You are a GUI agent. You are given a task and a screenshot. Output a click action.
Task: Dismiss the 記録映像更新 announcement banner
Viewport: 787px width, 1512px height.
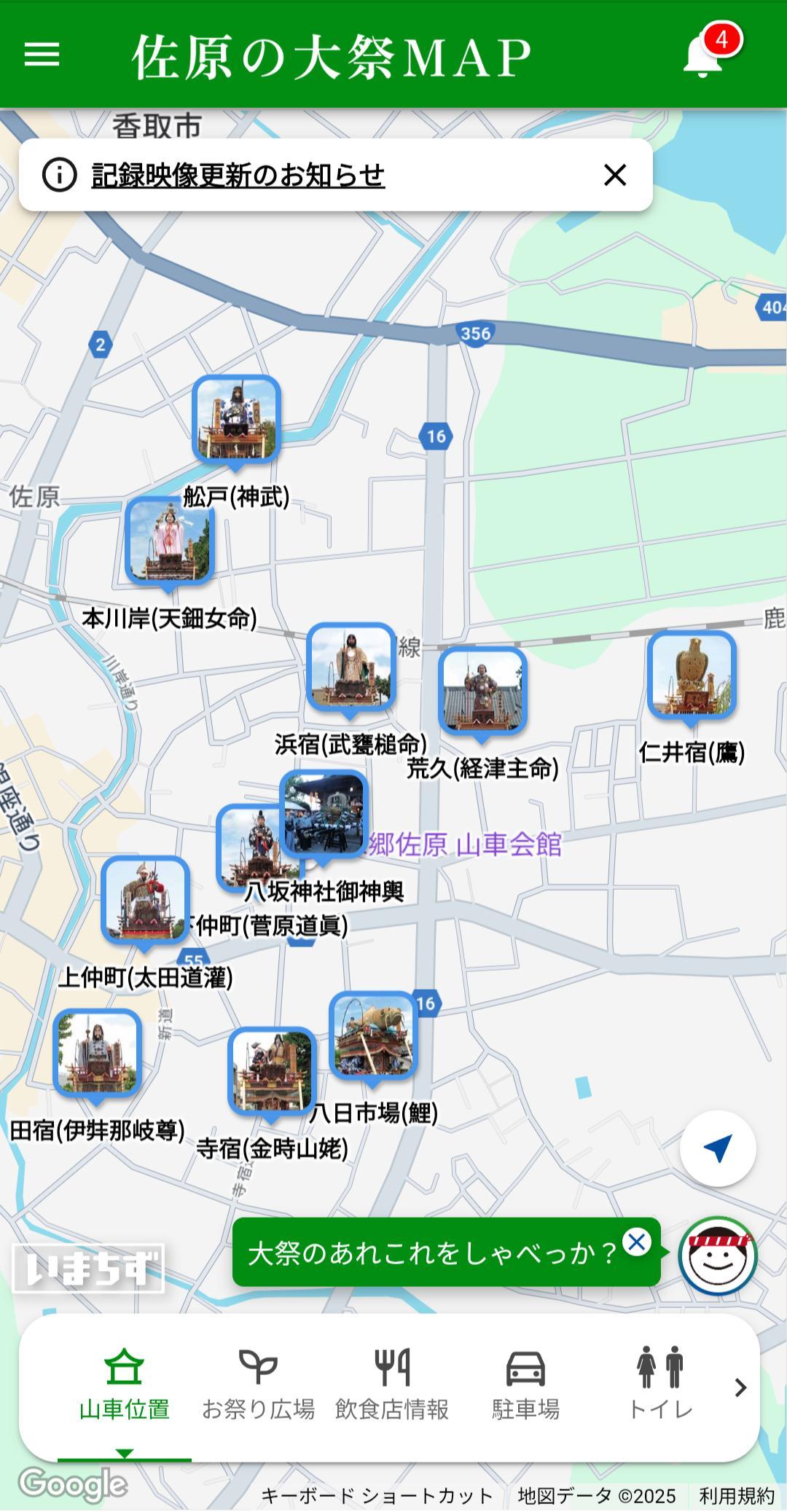click(x=616, y=174)
